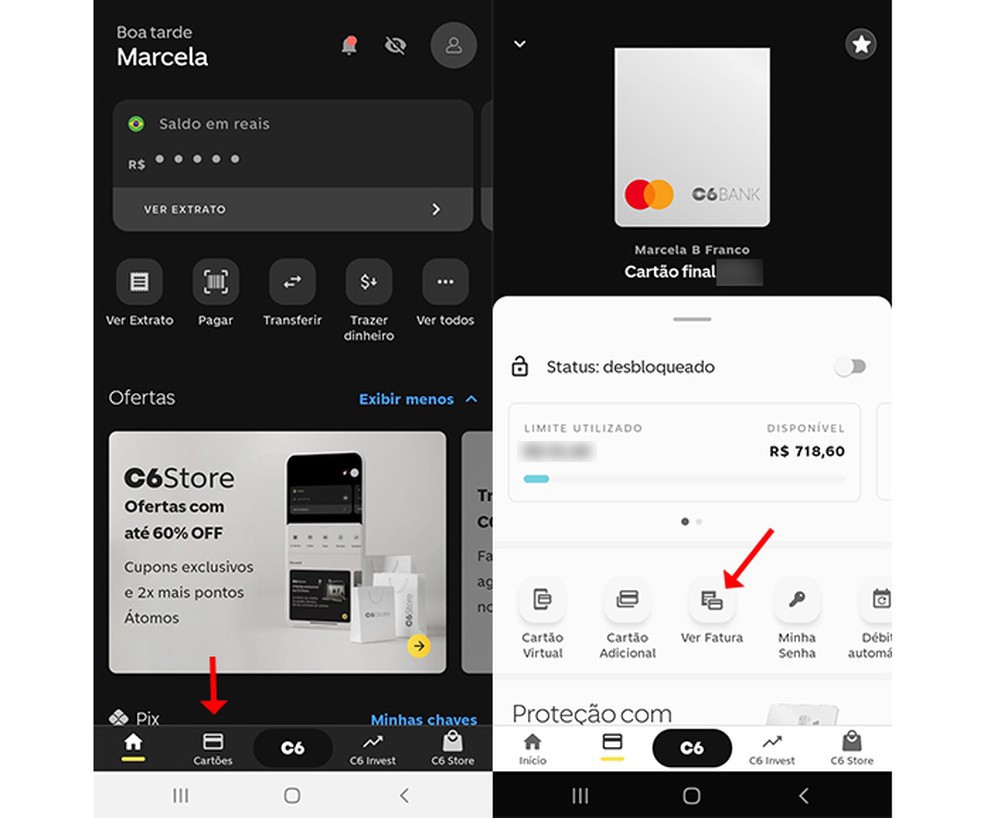The height and width of the screenshot is (818, 984).
Task: Open Ver todos shortcuts
Action: (x=445, y=283)
